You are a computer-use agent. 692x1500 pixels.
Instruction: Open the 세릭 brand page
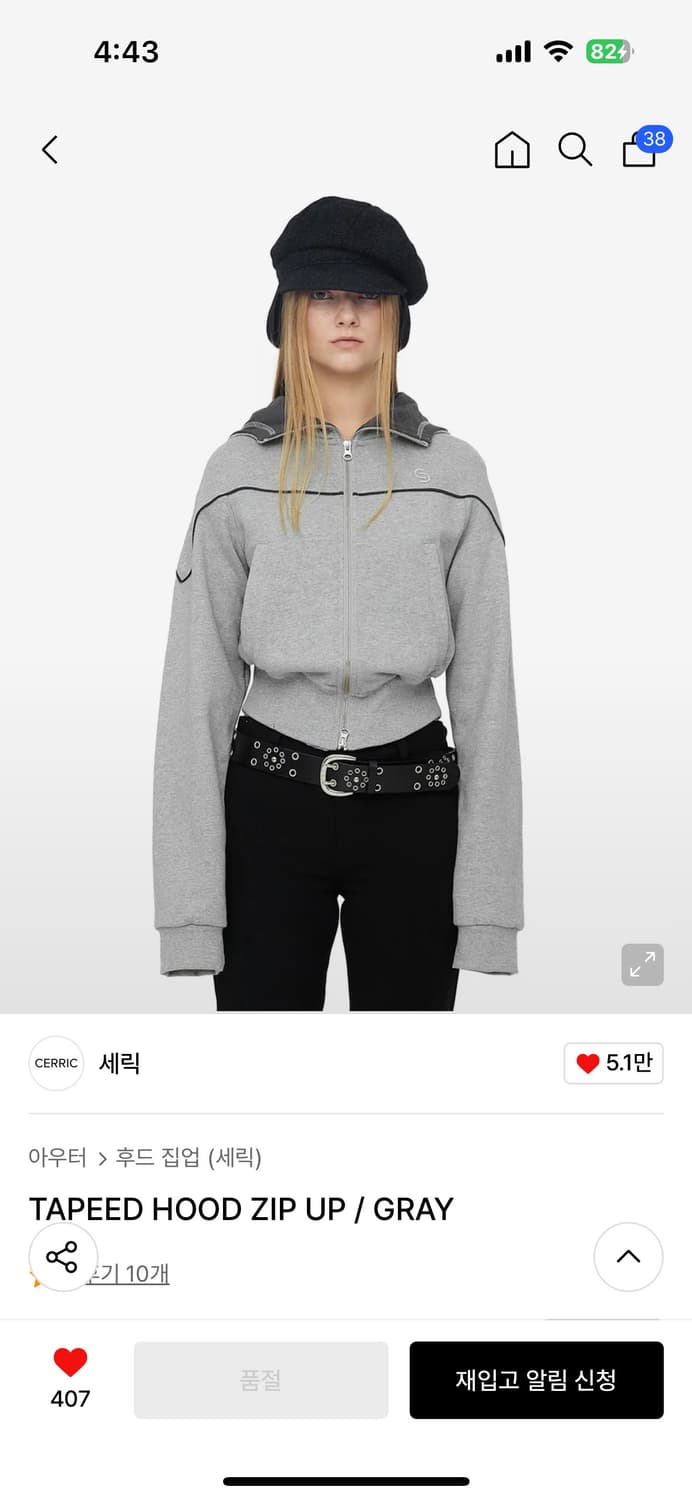pyautogui.click(x=118, y=1063)
